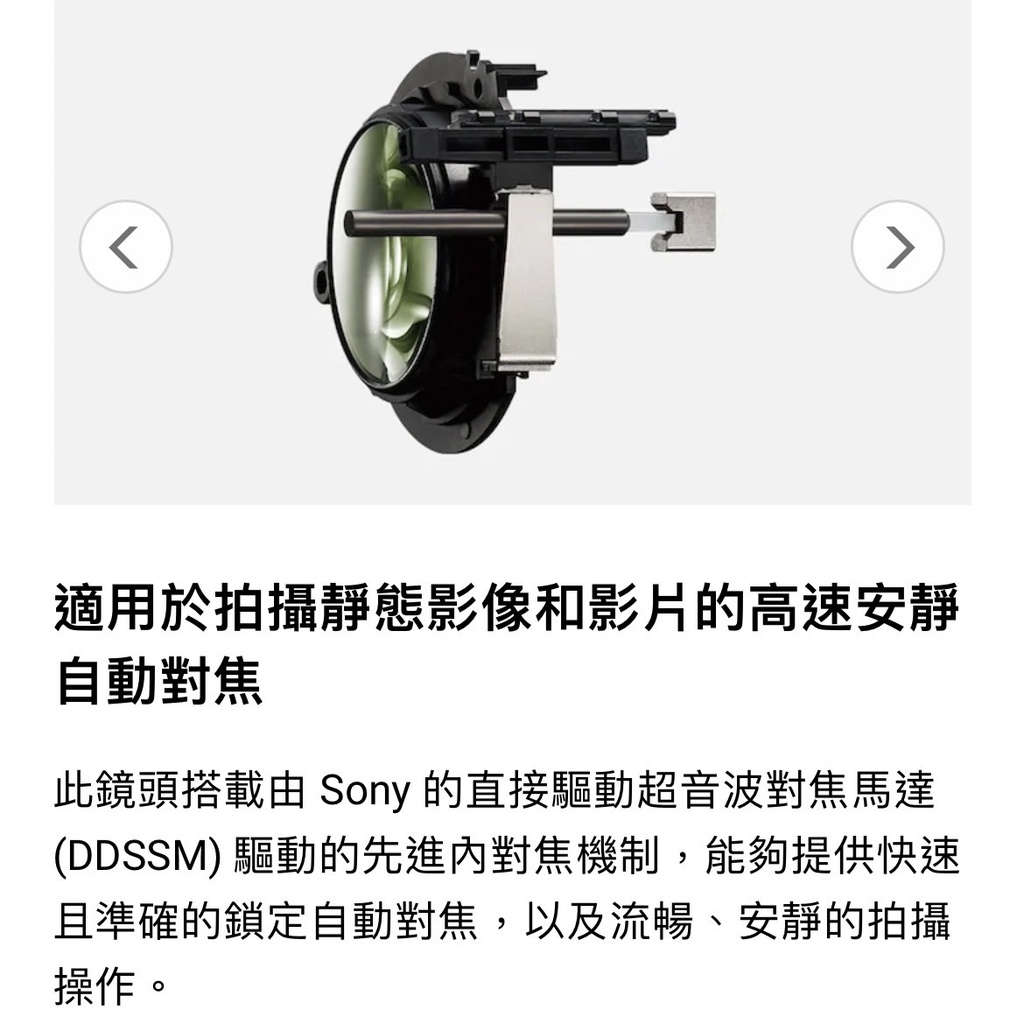The height and width of the screenshot is (1024, 1024).
Task: Advance to the next carousel image
Action: pos(898,247)
